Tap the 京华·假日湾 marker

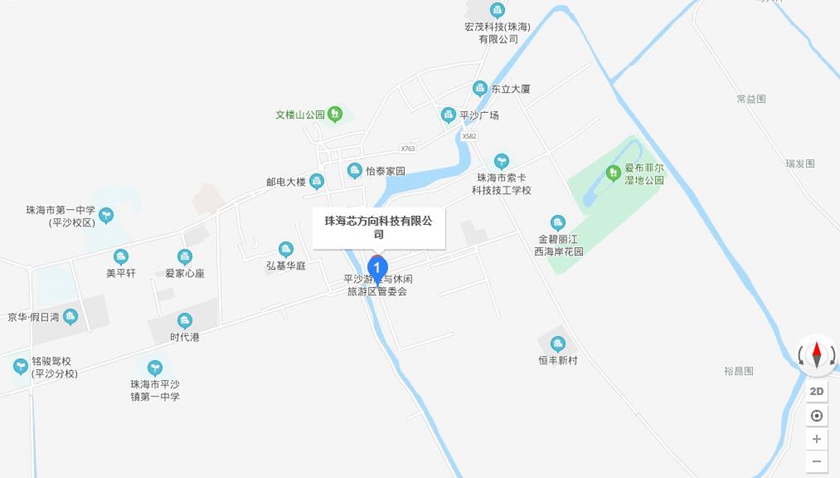click(70, 317)
